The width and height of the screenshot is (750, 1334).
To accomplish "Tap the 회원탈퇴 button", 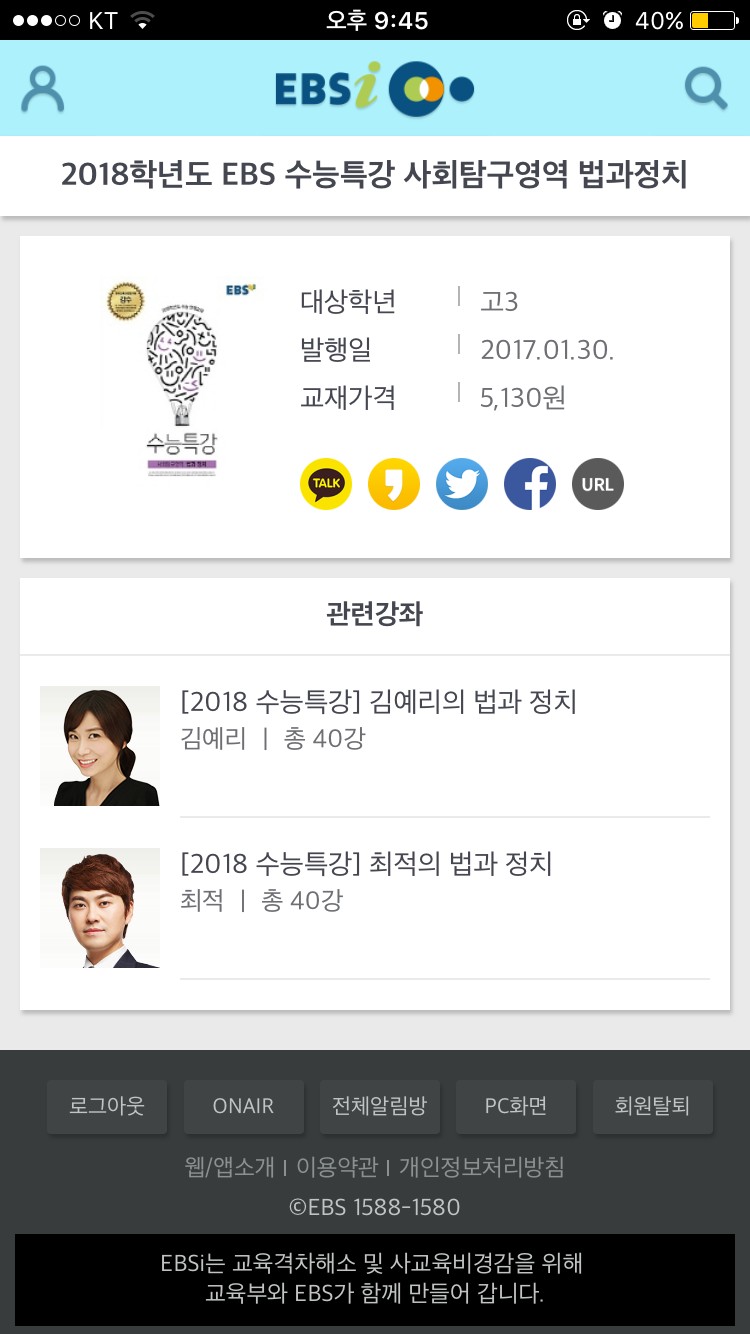I will (653, 1106).
